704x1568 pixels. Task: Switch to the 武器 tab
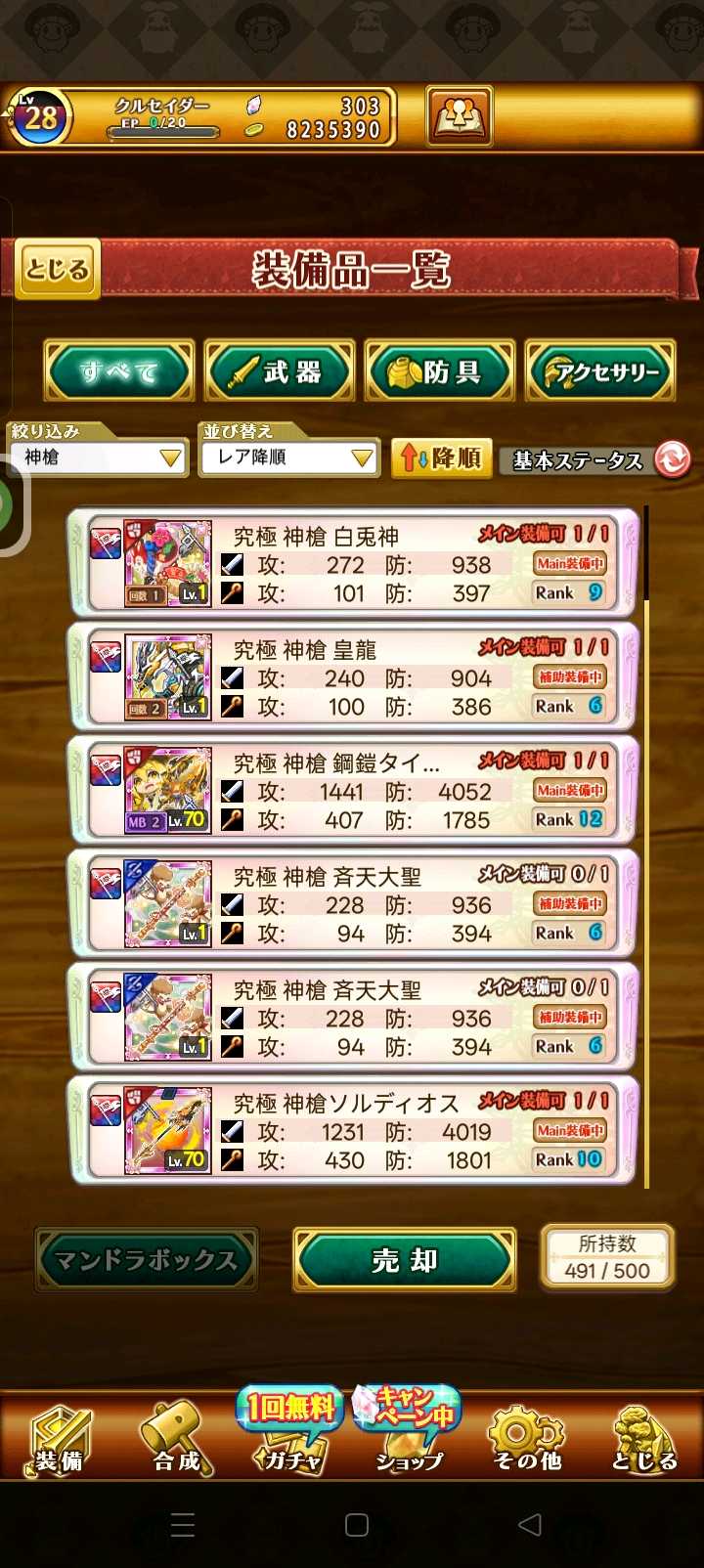[x=280, y=371]
